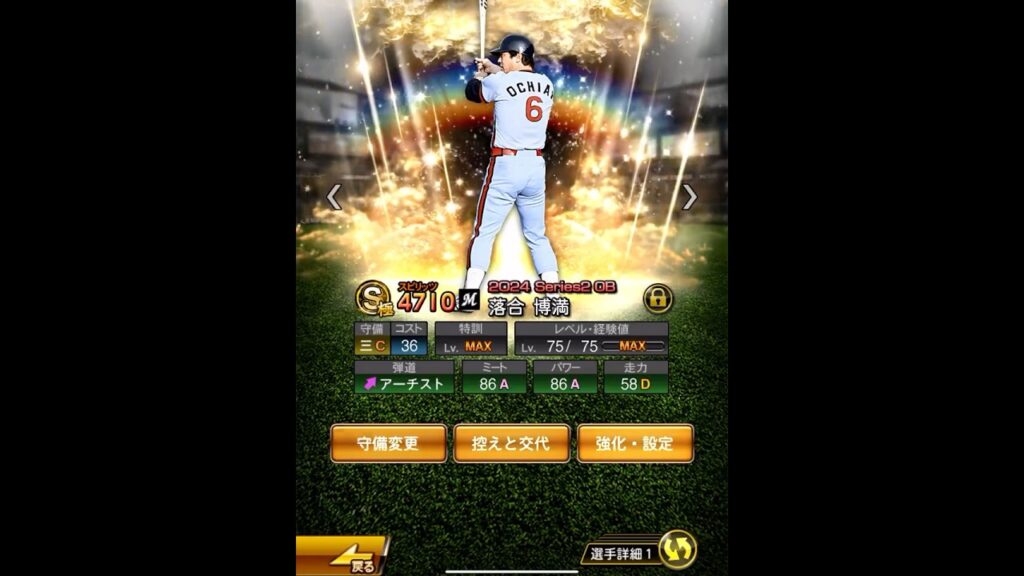Tap the 守備変更 button
The image size is (1024, 576).
pos(389,443)
